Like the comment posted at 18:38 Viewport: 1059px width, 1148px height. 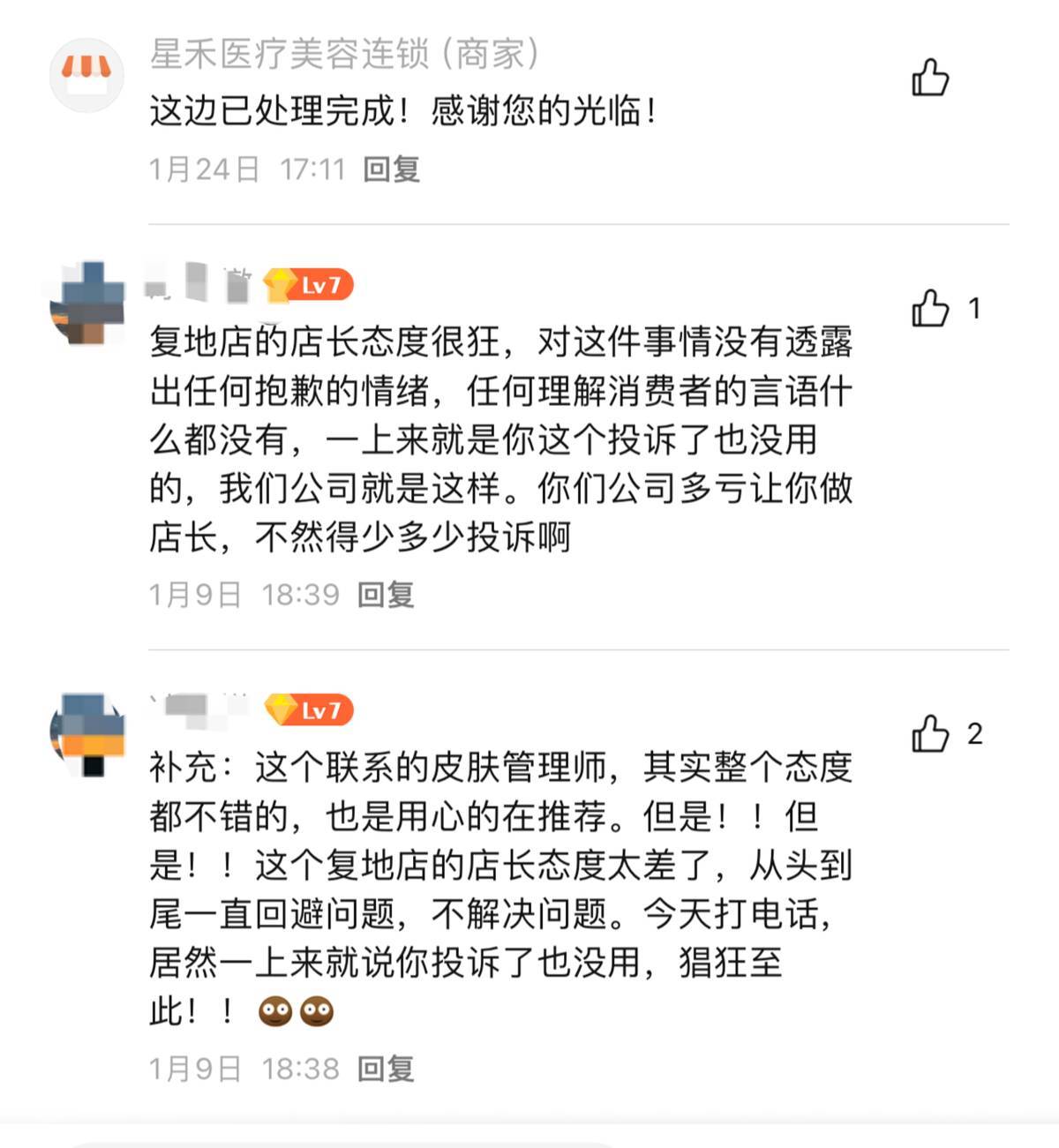click(x=930, y=733)
